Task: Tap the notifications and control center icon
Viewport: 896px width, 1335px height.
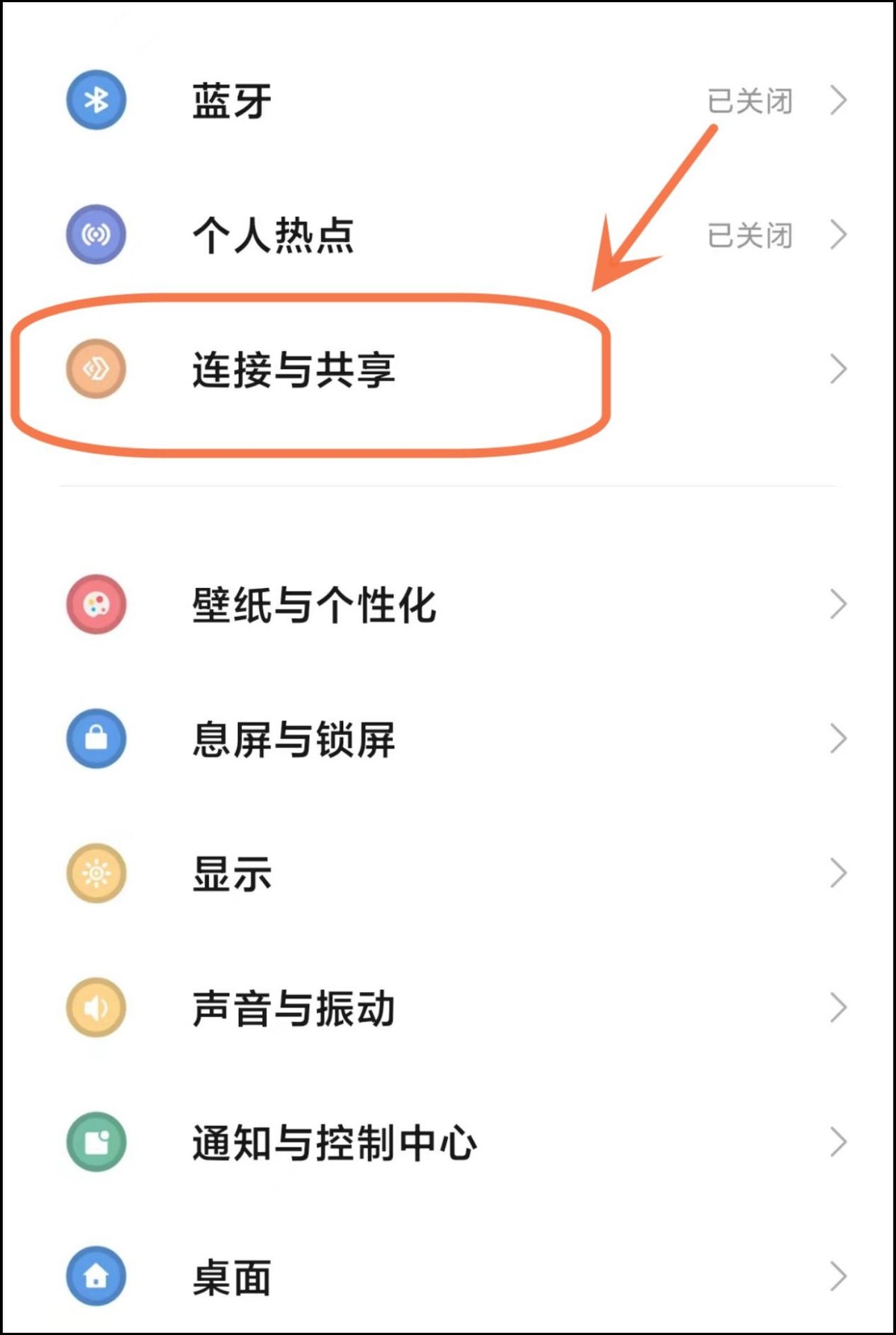Action: coord(96,1141)
